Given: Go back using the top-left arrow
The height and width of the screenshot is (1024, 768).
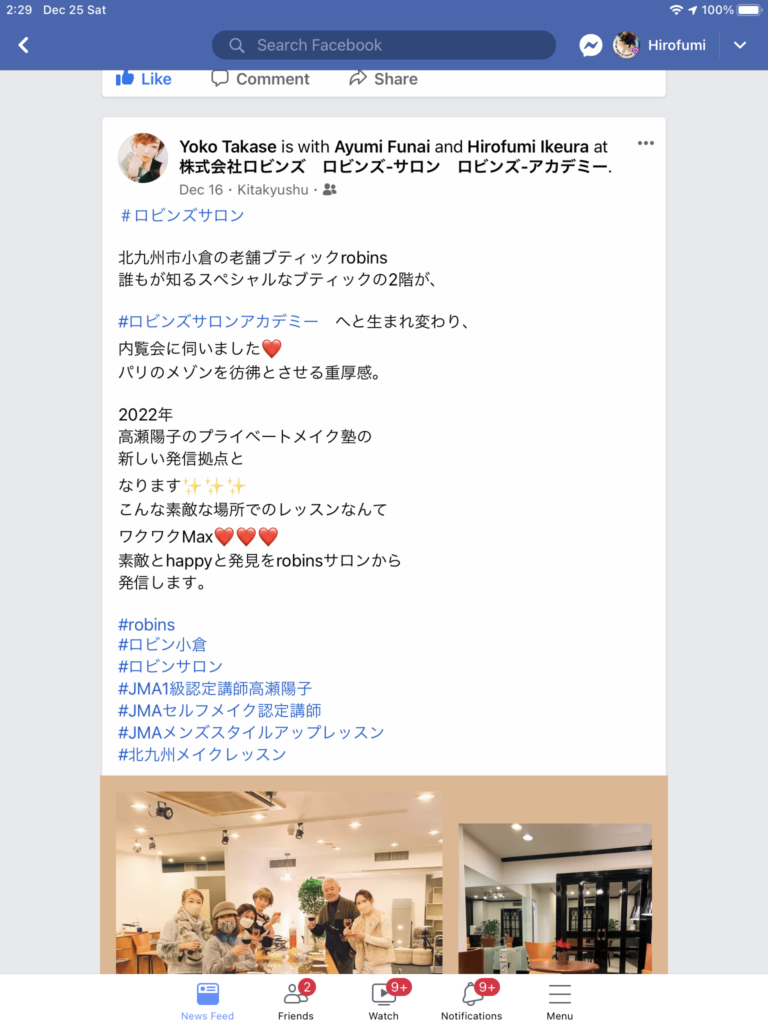Looking at the screenshot, I should tap(24, 45).
